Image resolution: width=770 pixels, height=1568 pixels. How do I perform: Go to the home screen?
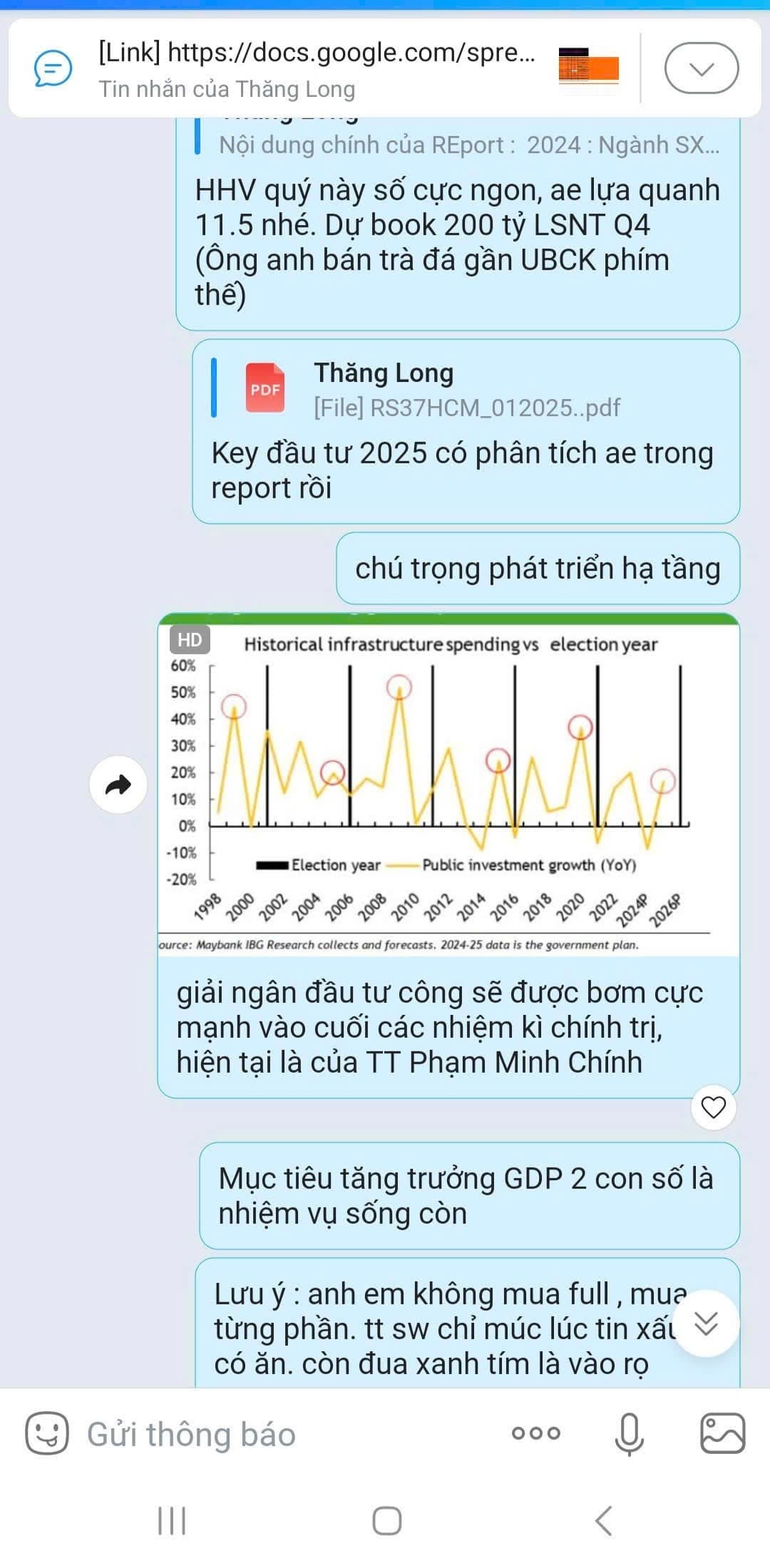click(x=386, y=1520)
